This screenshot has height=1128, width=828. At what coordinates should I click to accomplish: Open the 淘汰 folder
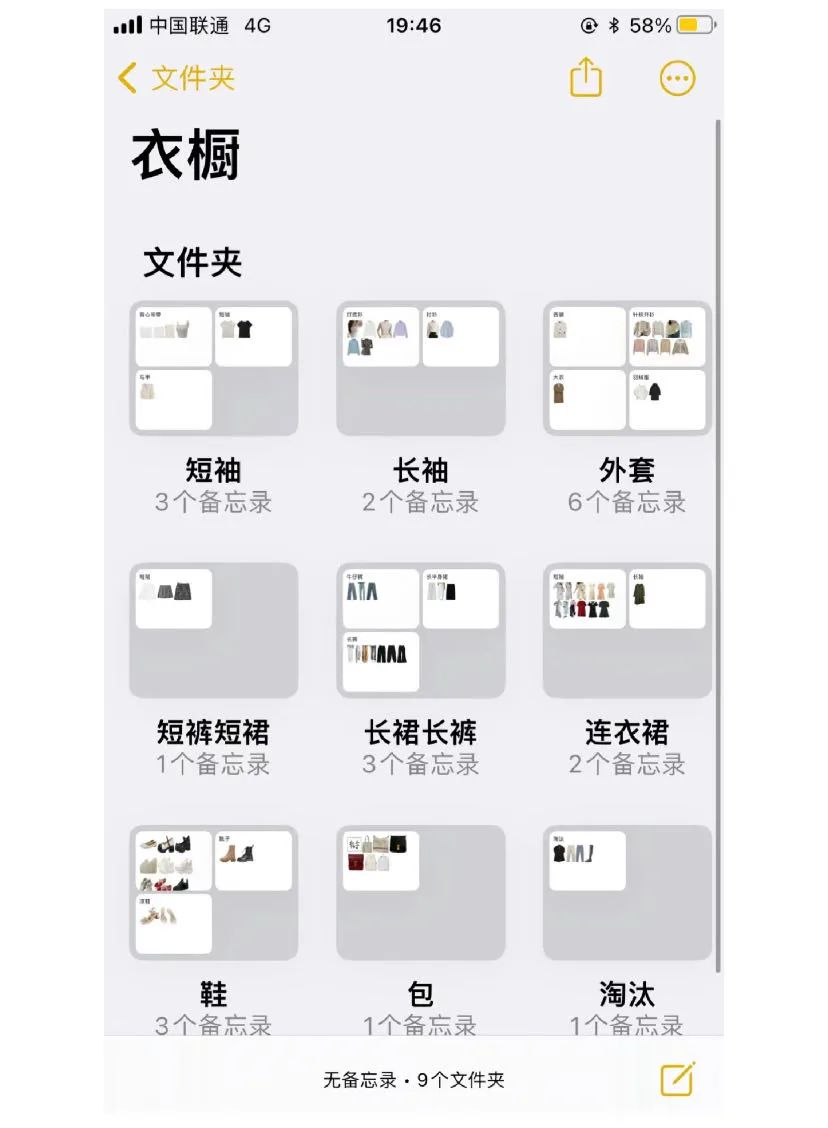pyautogui.click(x=627, y=892)
